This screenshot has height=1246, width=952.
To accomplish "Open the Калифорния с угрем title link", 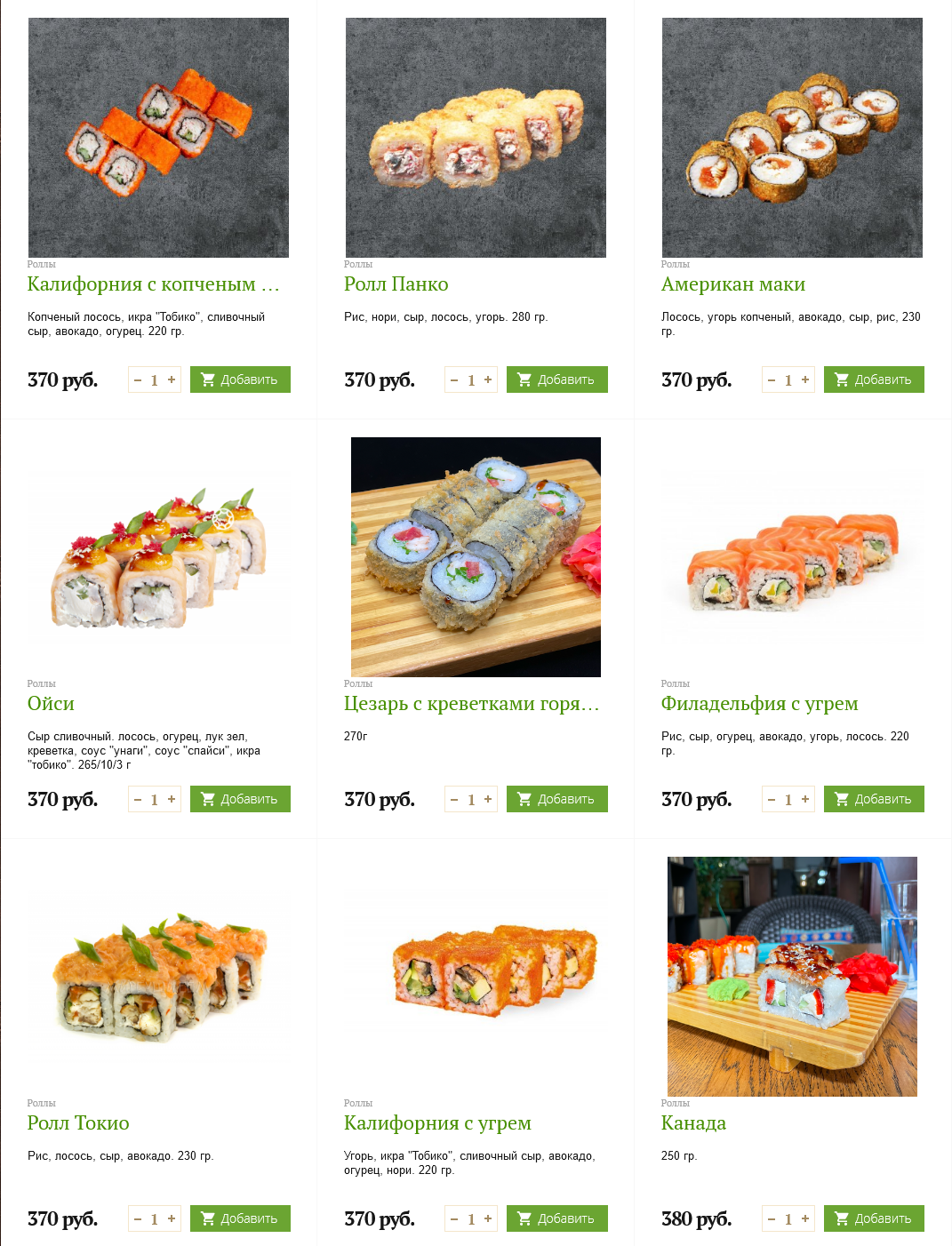I will pyautogui.click(x=437, y=1123).
